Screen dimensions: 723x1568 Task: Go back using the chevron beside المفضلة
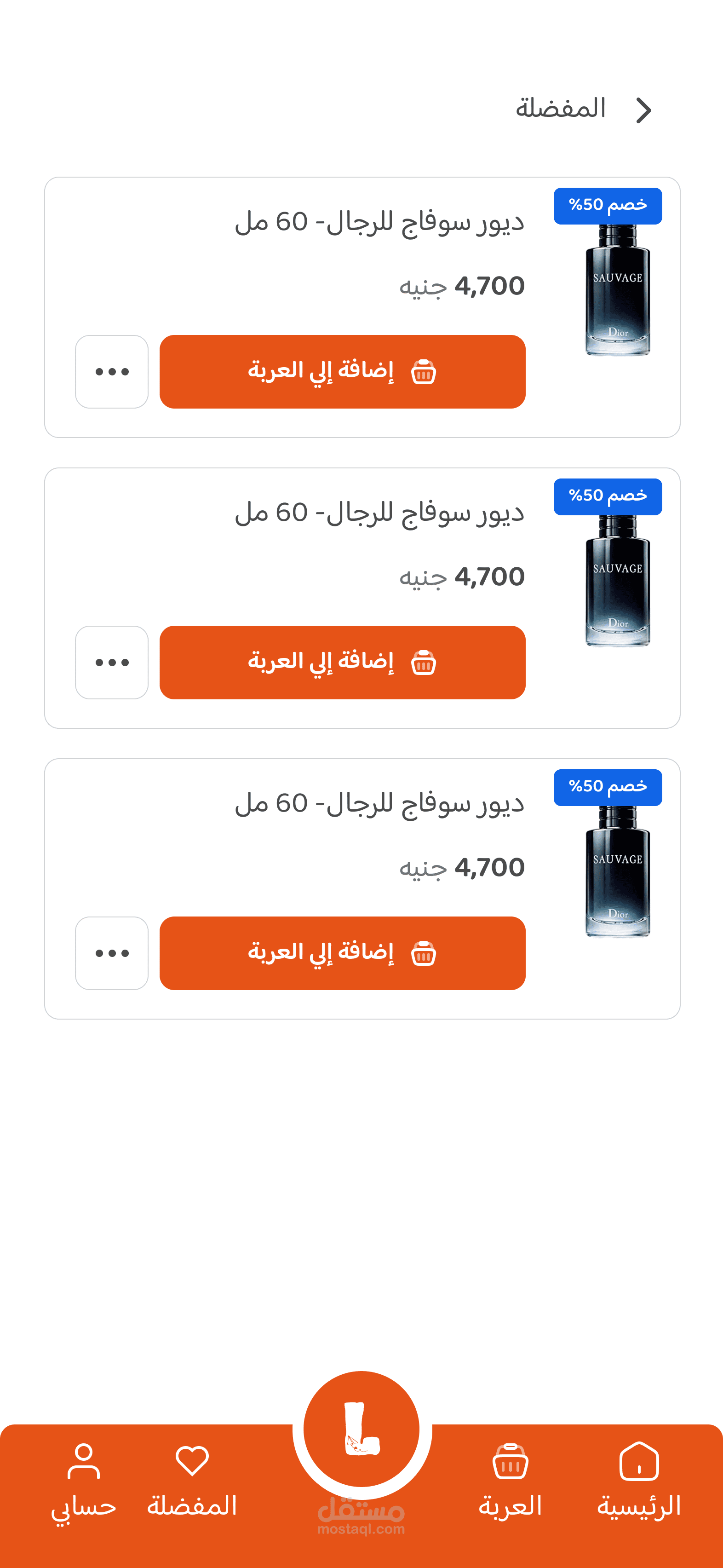(x=643, y=111)
